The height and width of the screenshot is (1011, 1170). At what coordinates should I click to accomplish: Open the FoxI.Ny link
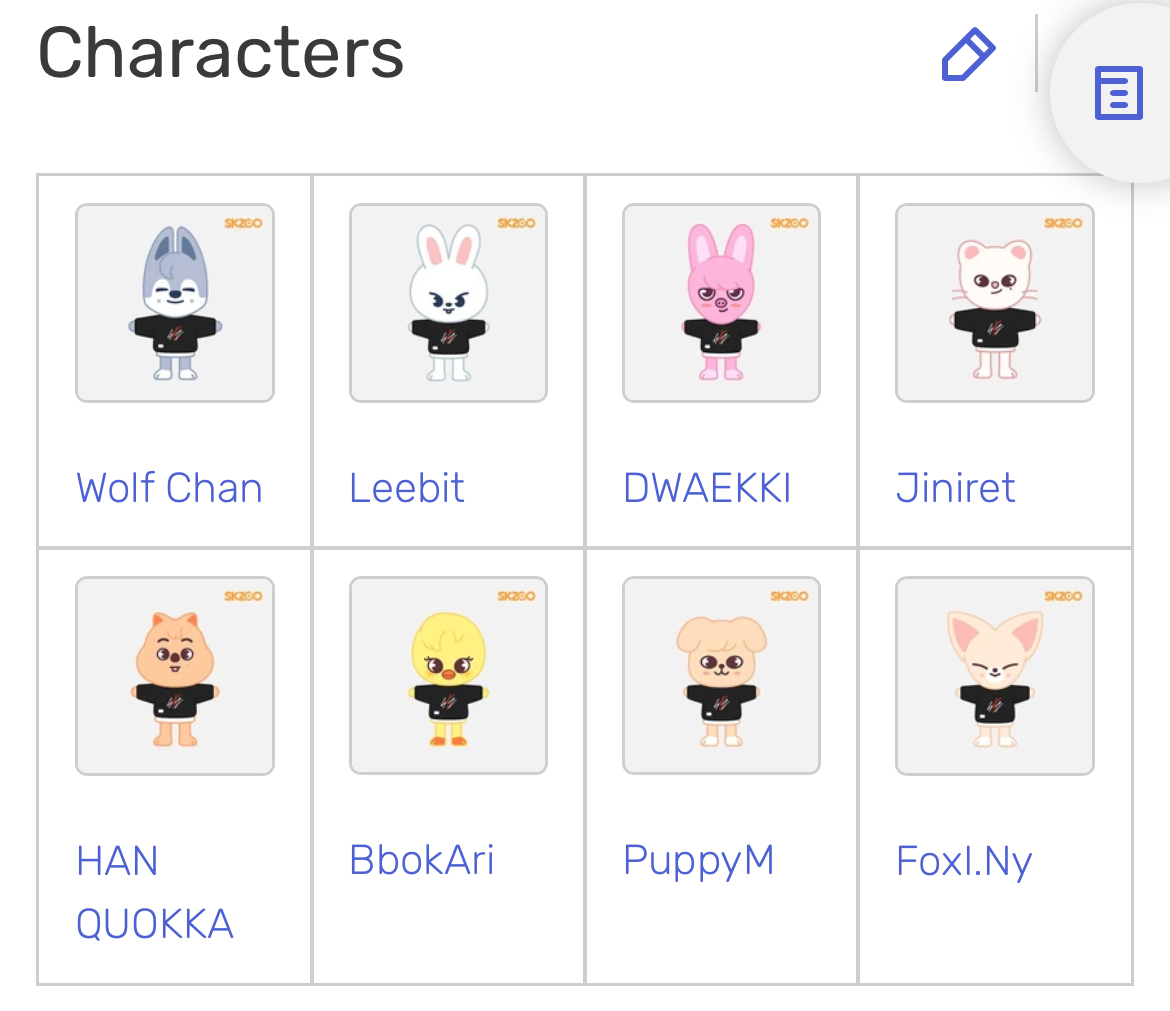tap(963, 861)
